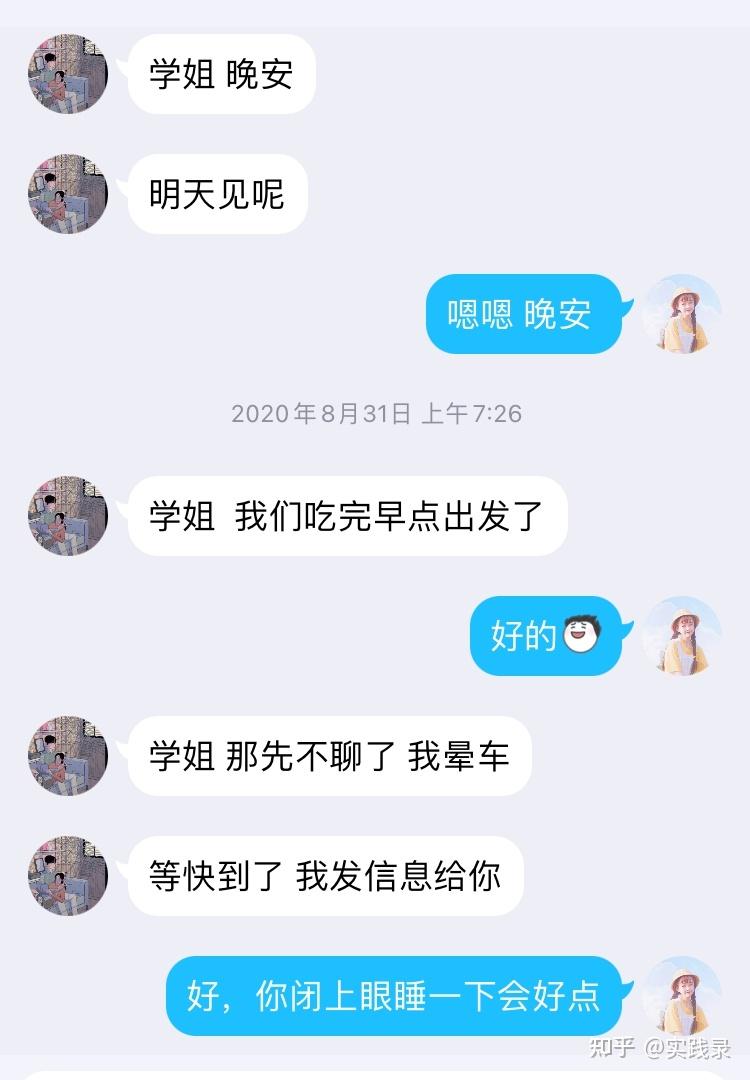
Task: Open the avatar beside "好，你闭上眼睡一下会好点"
Action: click(682, 996)
